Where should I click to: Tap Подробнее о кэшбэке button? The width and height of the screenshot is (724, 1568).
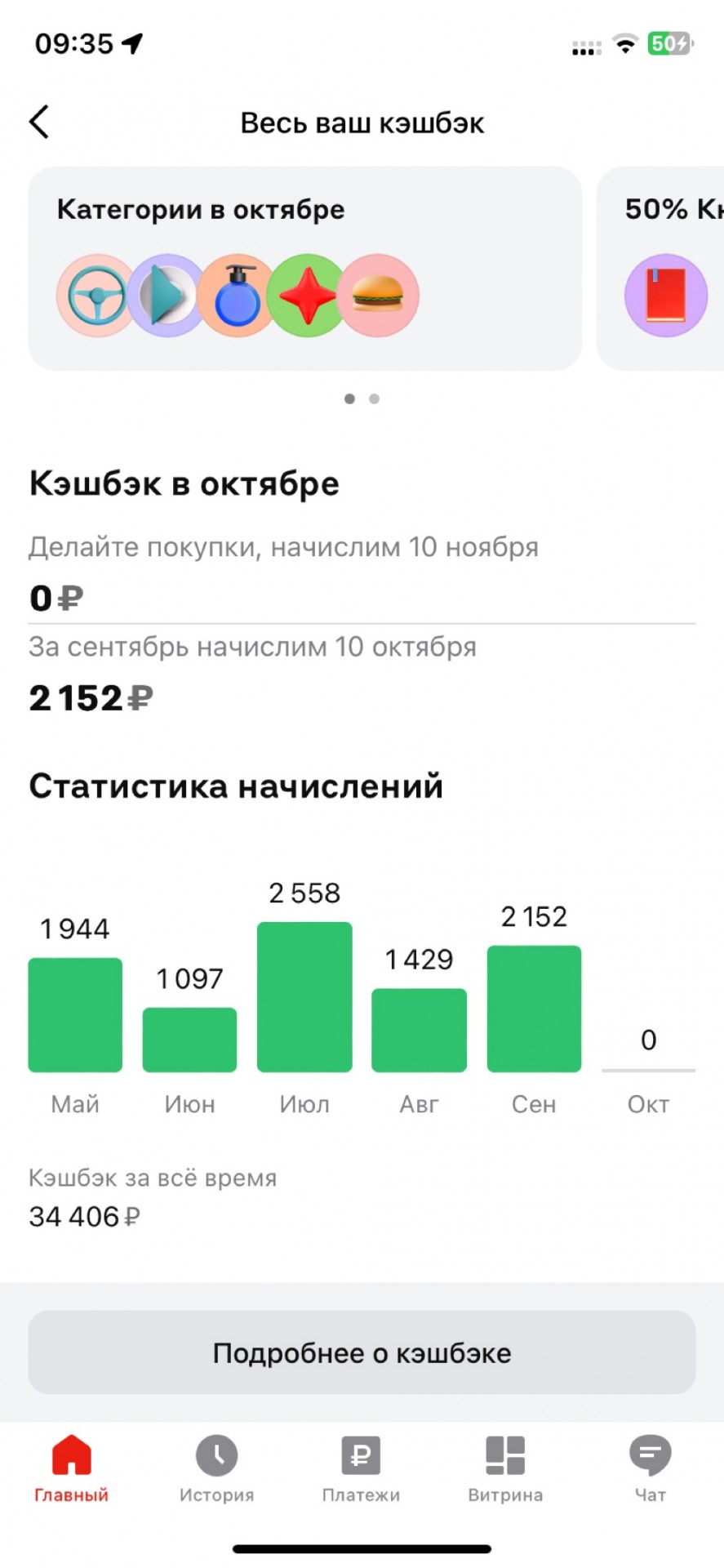362,1353
